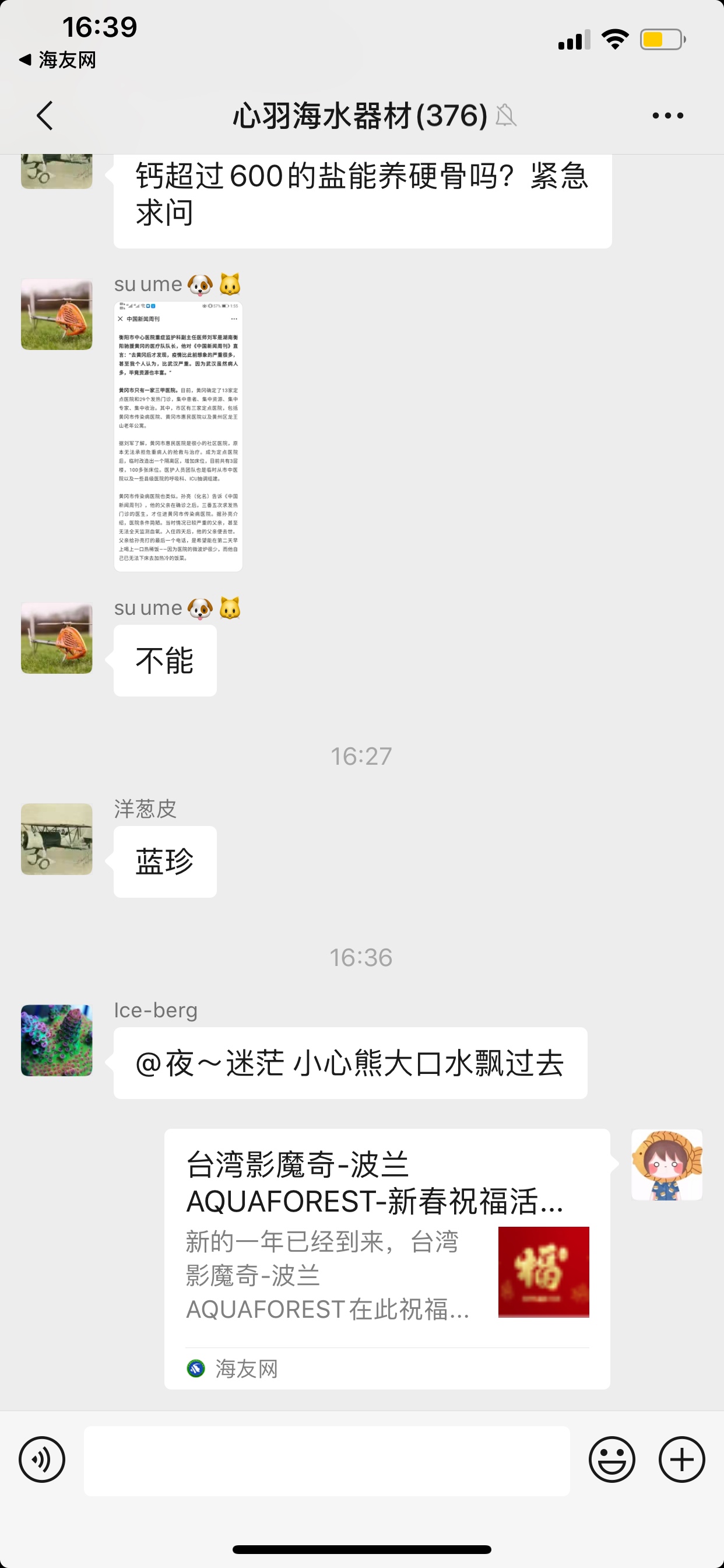Screen dimensions: 724x1568
Task: Switch to voice message input
Action: pos(42,1459)
